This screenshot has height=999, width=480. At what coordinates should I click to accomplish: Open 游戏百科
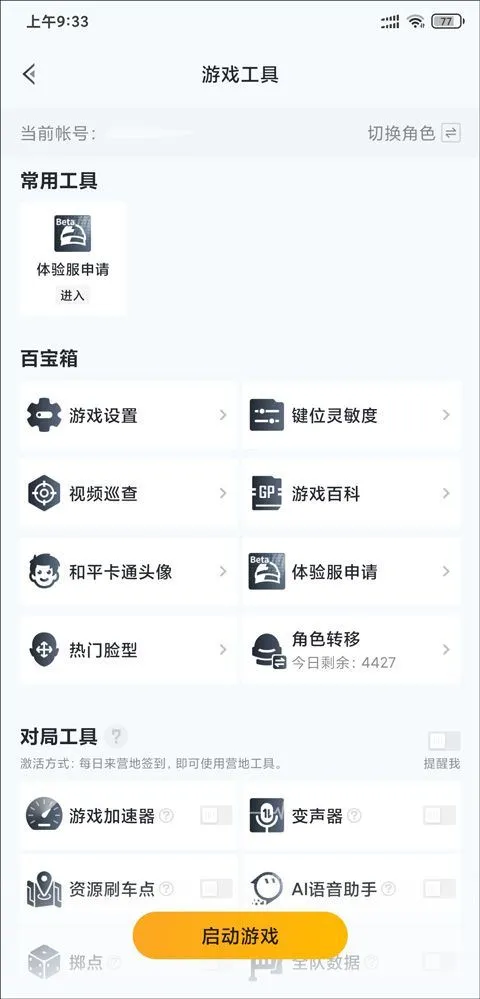(x=351, y=494)
